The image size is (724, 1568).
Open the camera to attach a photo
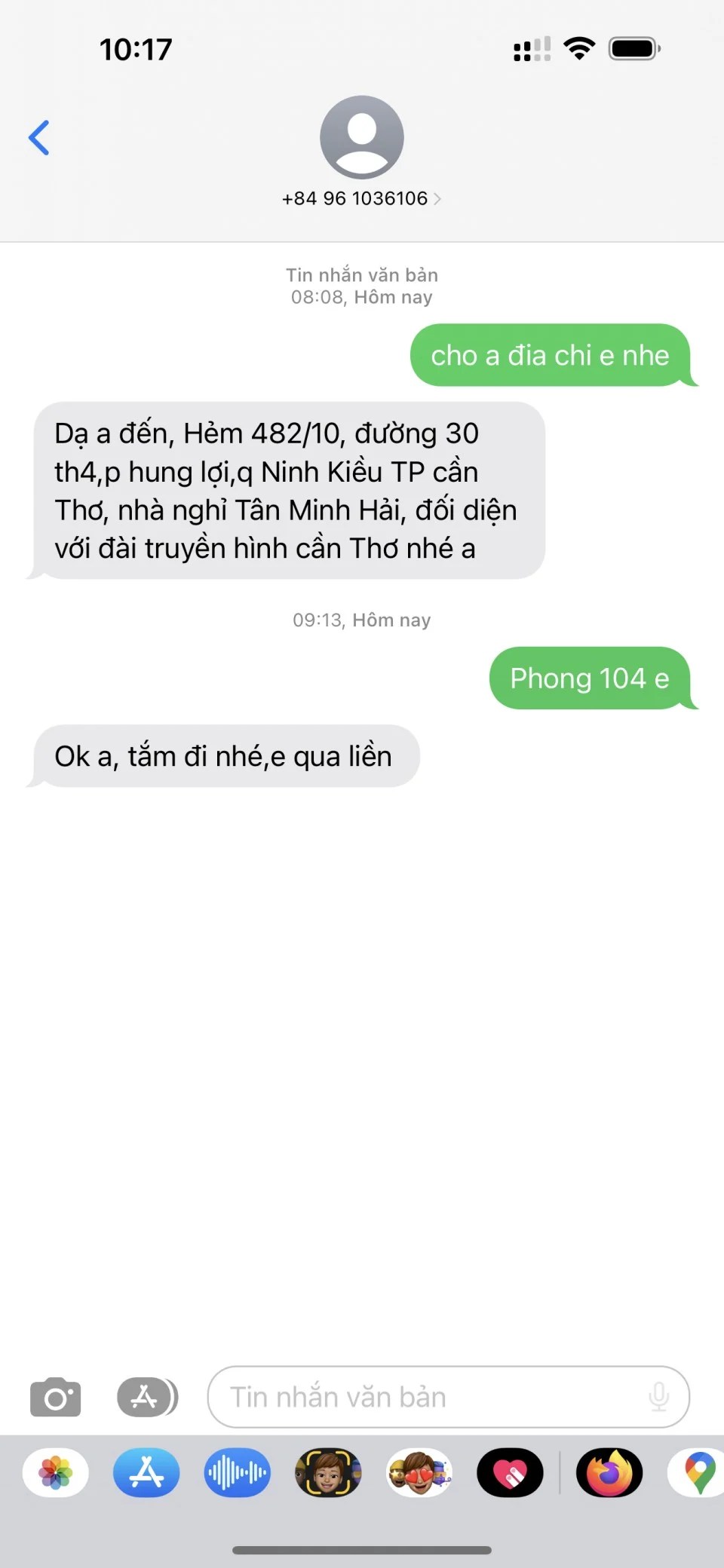tap(55, 1397)
